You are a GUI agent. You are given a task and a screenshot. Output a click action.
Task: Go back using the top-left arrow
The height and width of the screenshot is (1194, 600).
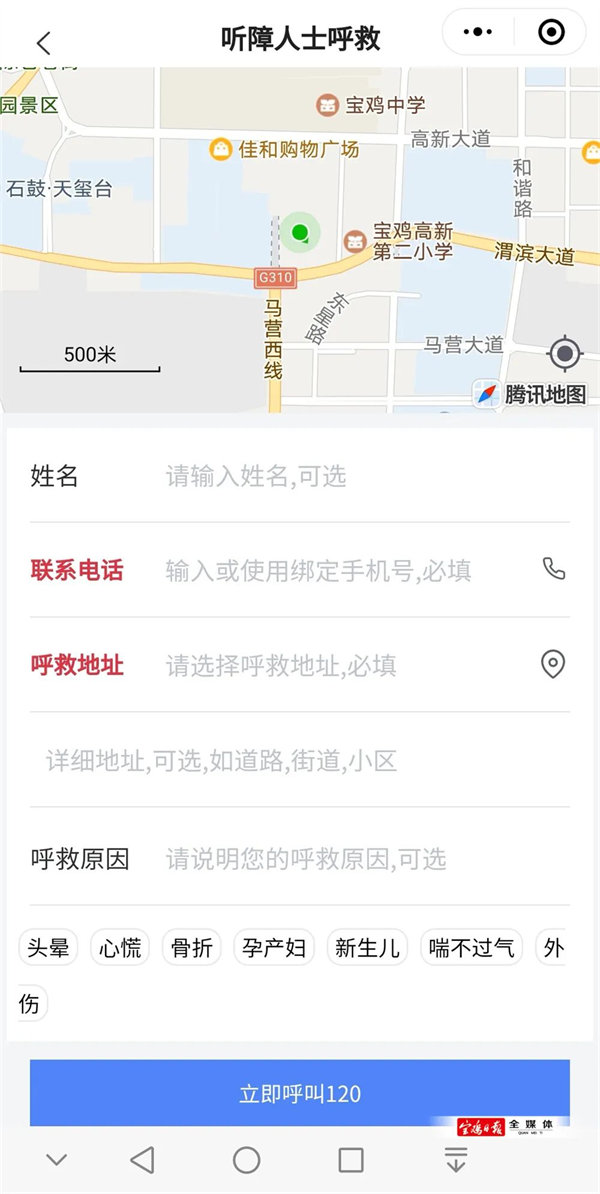(x=43, y=42)
